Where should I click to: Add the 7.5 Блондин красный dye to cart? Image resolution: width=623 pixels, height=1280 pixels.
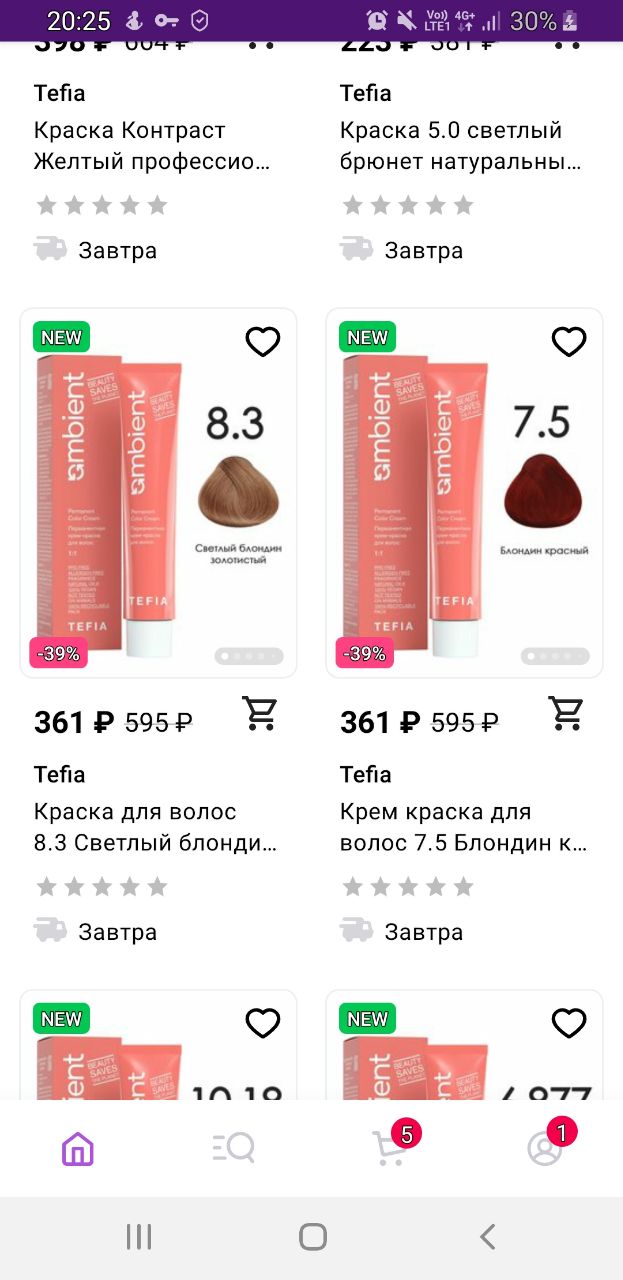click(566, 713)
